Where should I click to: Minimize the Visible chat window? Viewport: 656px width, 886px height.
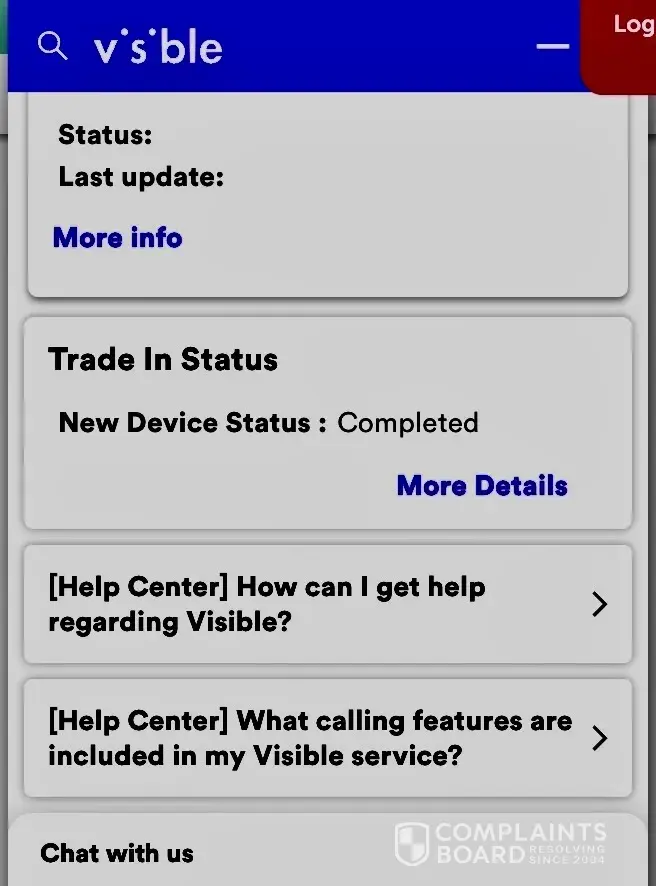[552, 47]
